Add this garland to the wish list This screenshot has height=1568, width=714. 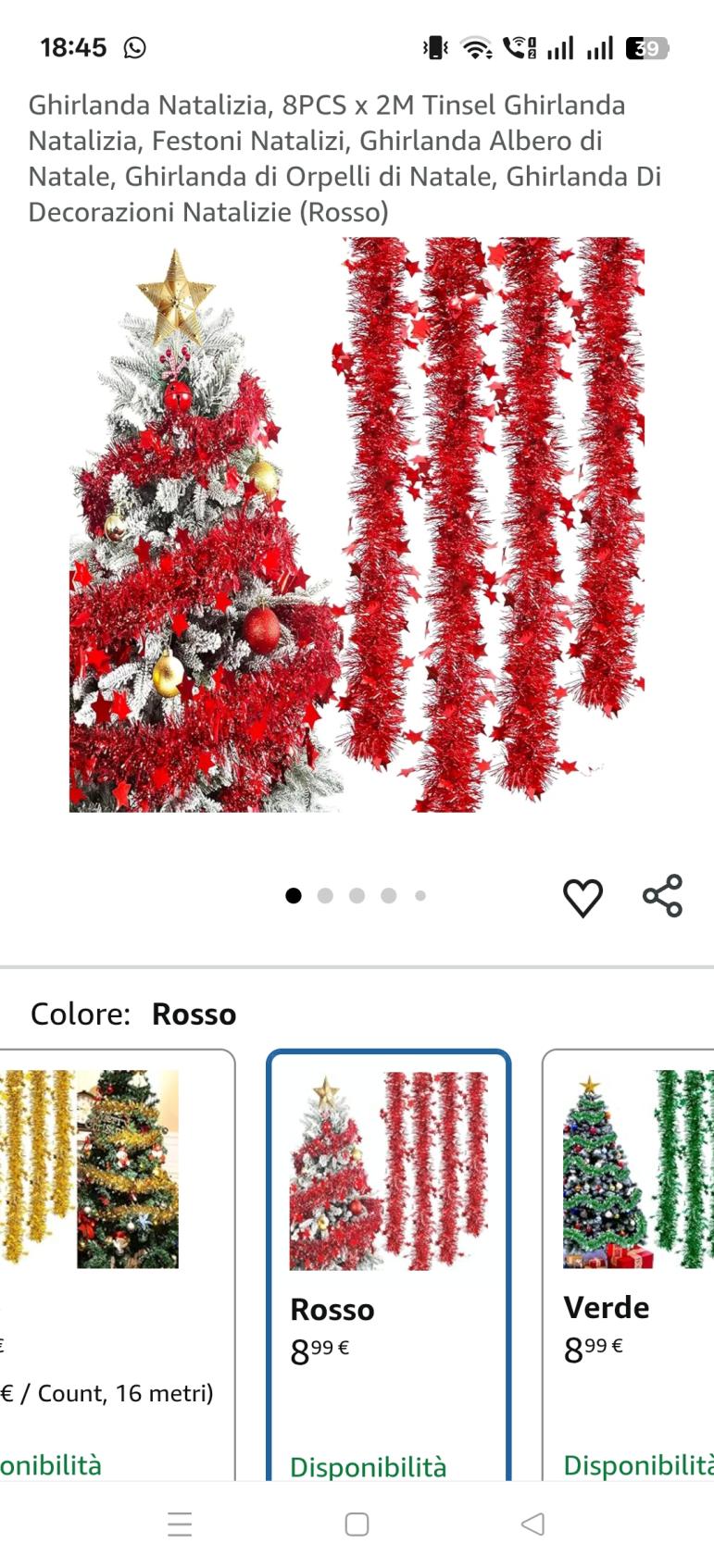582,897
